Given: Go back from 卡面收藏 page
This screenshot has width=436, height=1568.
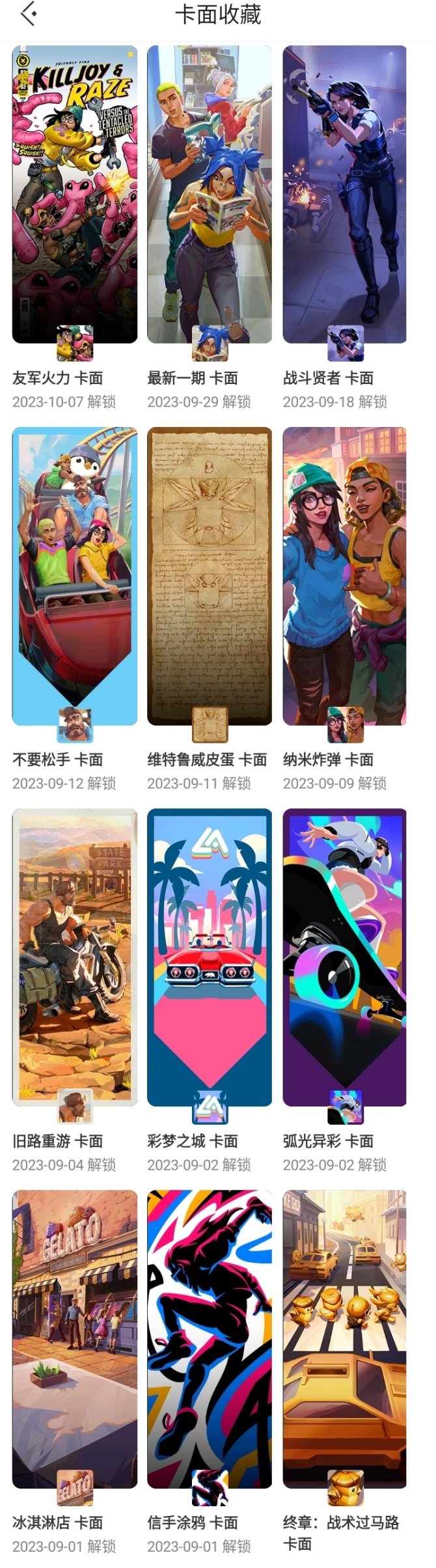Looking at the screenshot, I should [28, 14].
